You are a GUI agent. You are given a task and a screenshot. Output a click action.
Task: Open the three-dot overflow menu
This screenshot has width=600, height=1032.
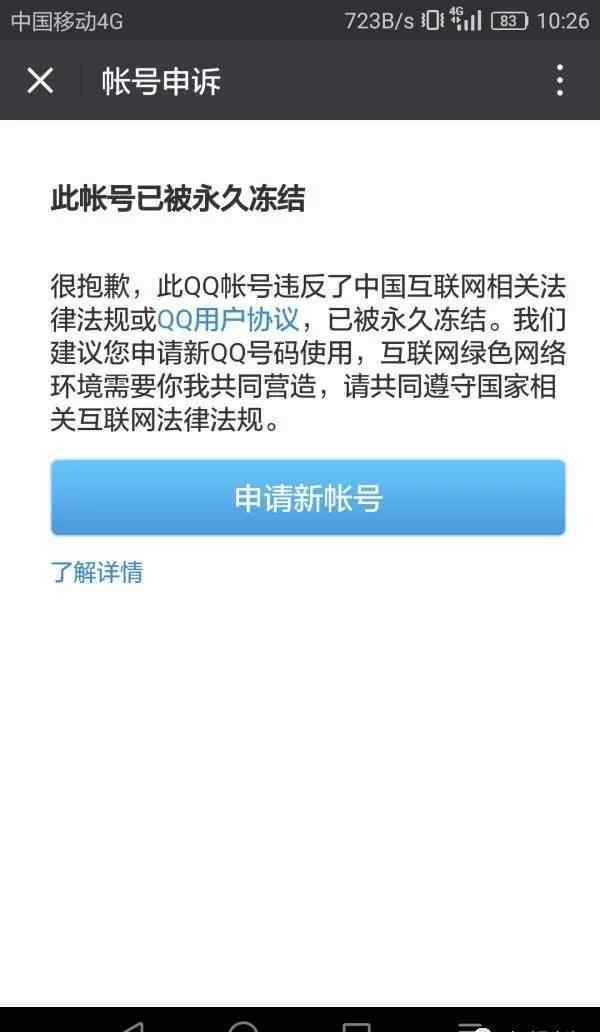point(560,80)
